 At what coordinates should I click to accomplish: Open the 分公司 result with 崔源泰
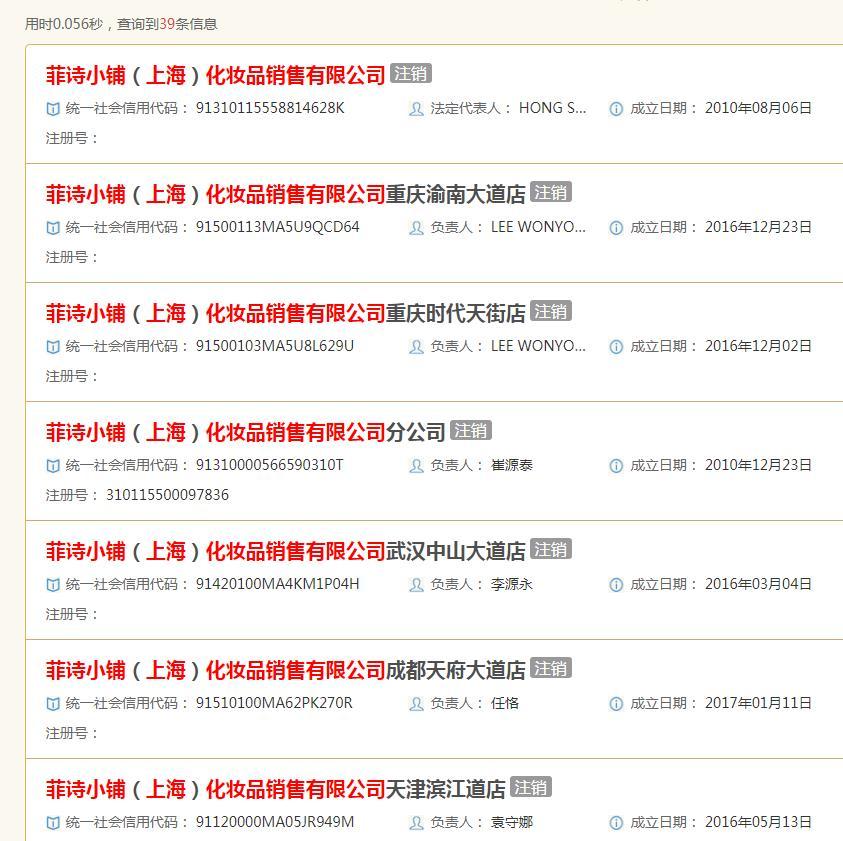pos(246,432)
